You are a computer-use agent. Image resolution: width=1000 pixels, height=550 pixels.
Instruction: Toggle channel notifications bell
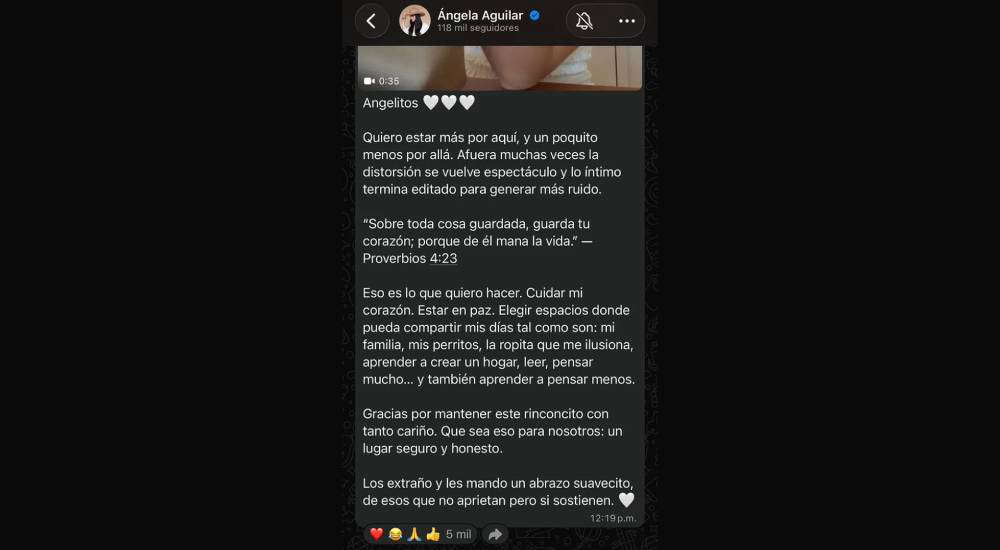click(x=584, y=20)
